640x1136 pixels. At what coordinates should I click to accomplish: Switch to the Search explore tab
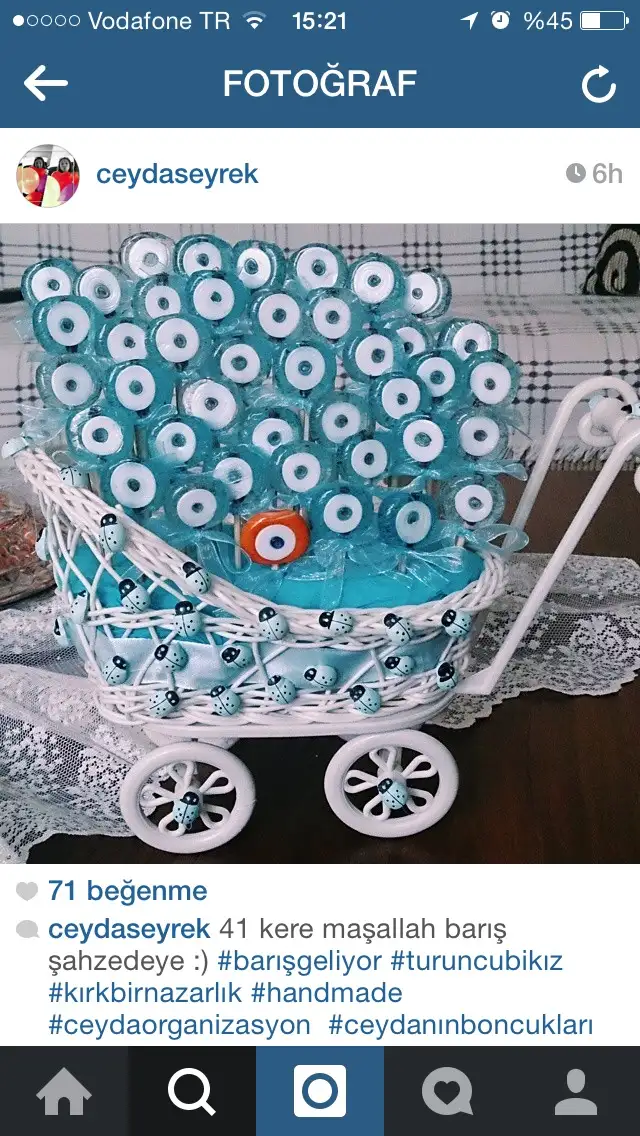[x=192, y=1091]
